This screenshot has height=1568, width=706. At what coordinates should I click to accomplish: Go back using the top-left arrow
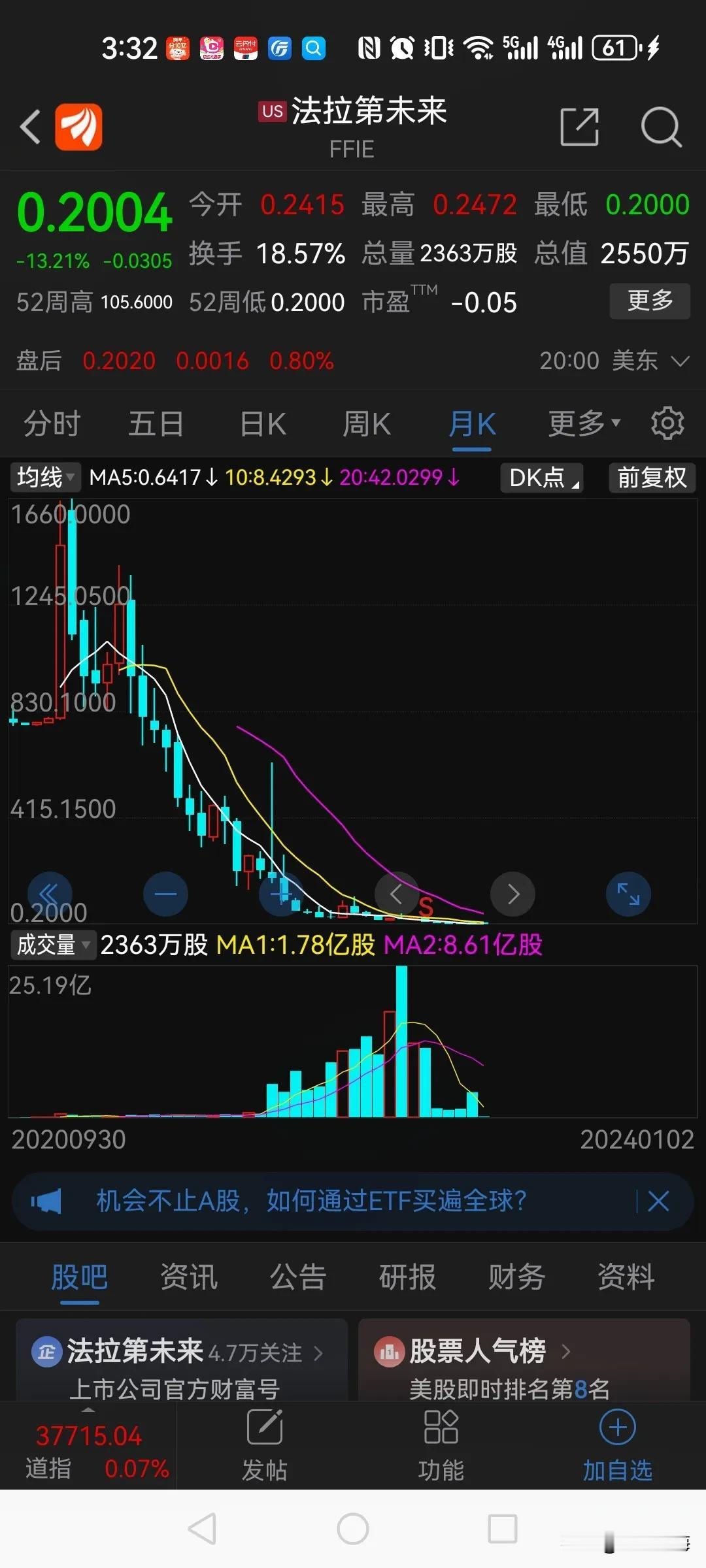31,127
